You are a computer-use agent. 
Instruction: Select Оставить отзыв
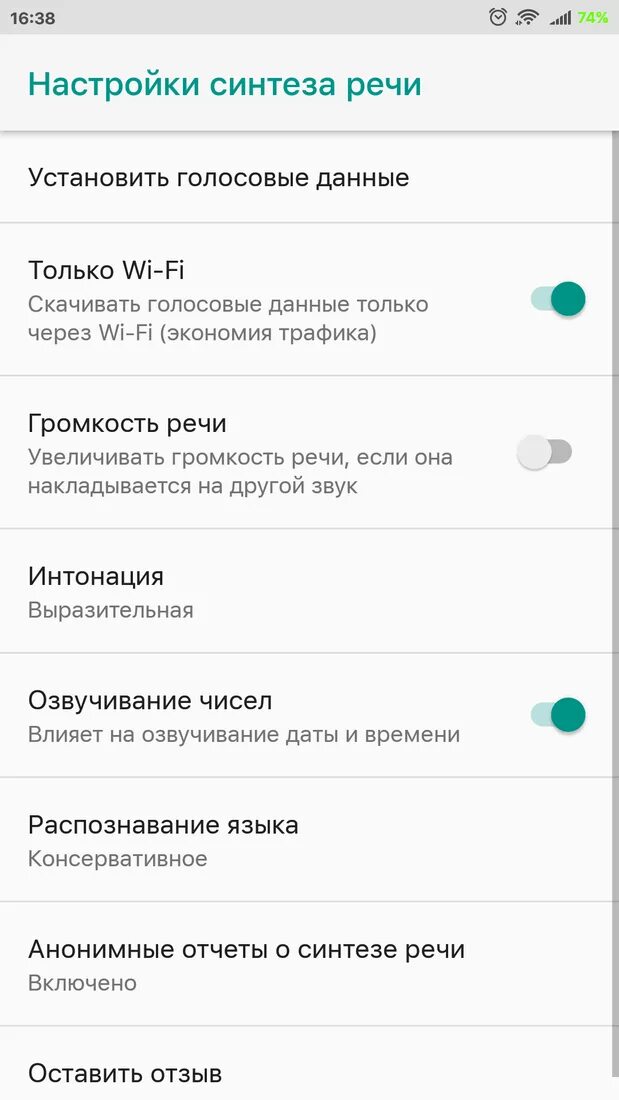[125, 1074]
